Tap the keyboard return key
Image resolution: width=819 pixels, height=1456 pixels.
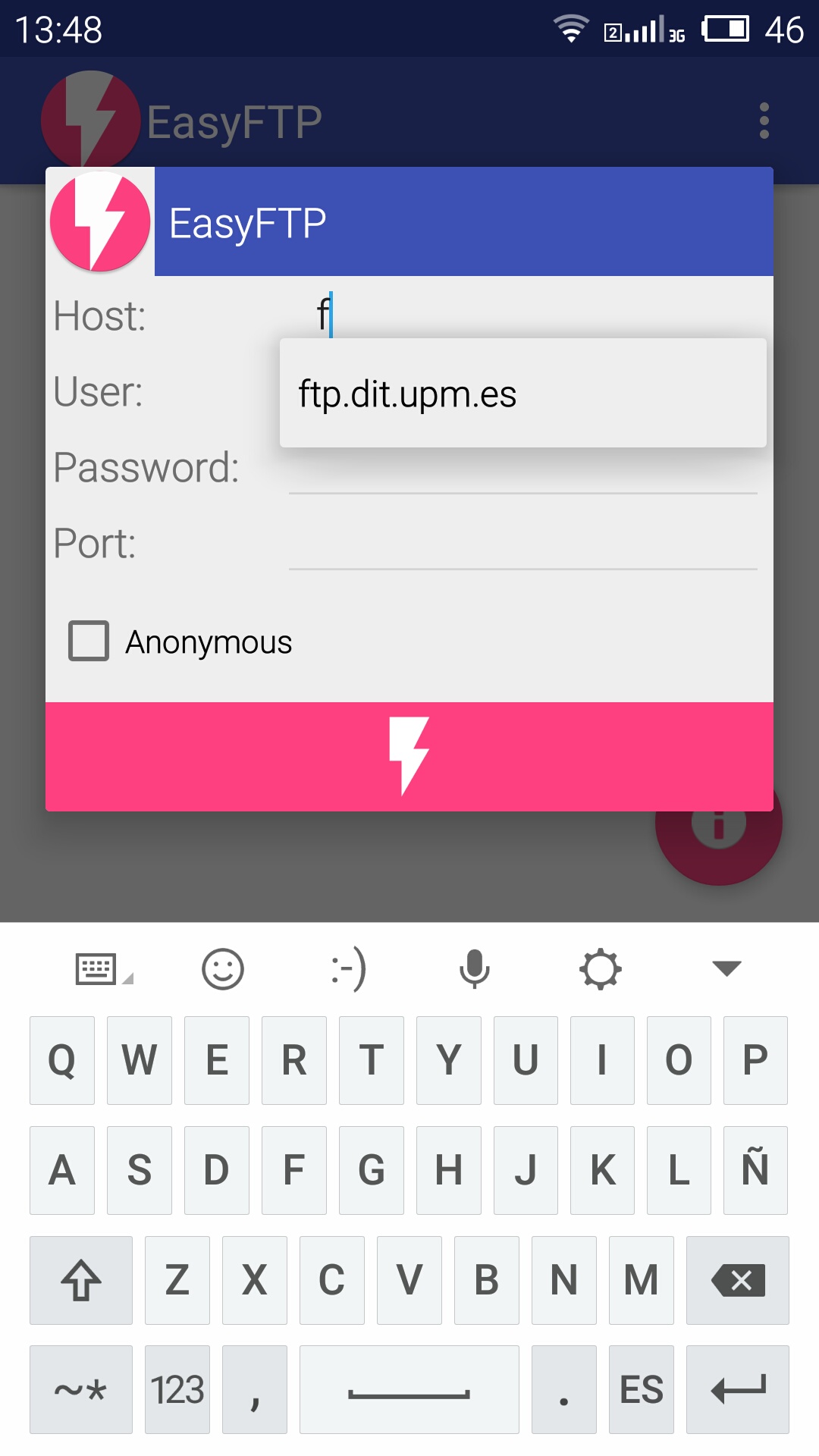click(x=737, y=1389)
